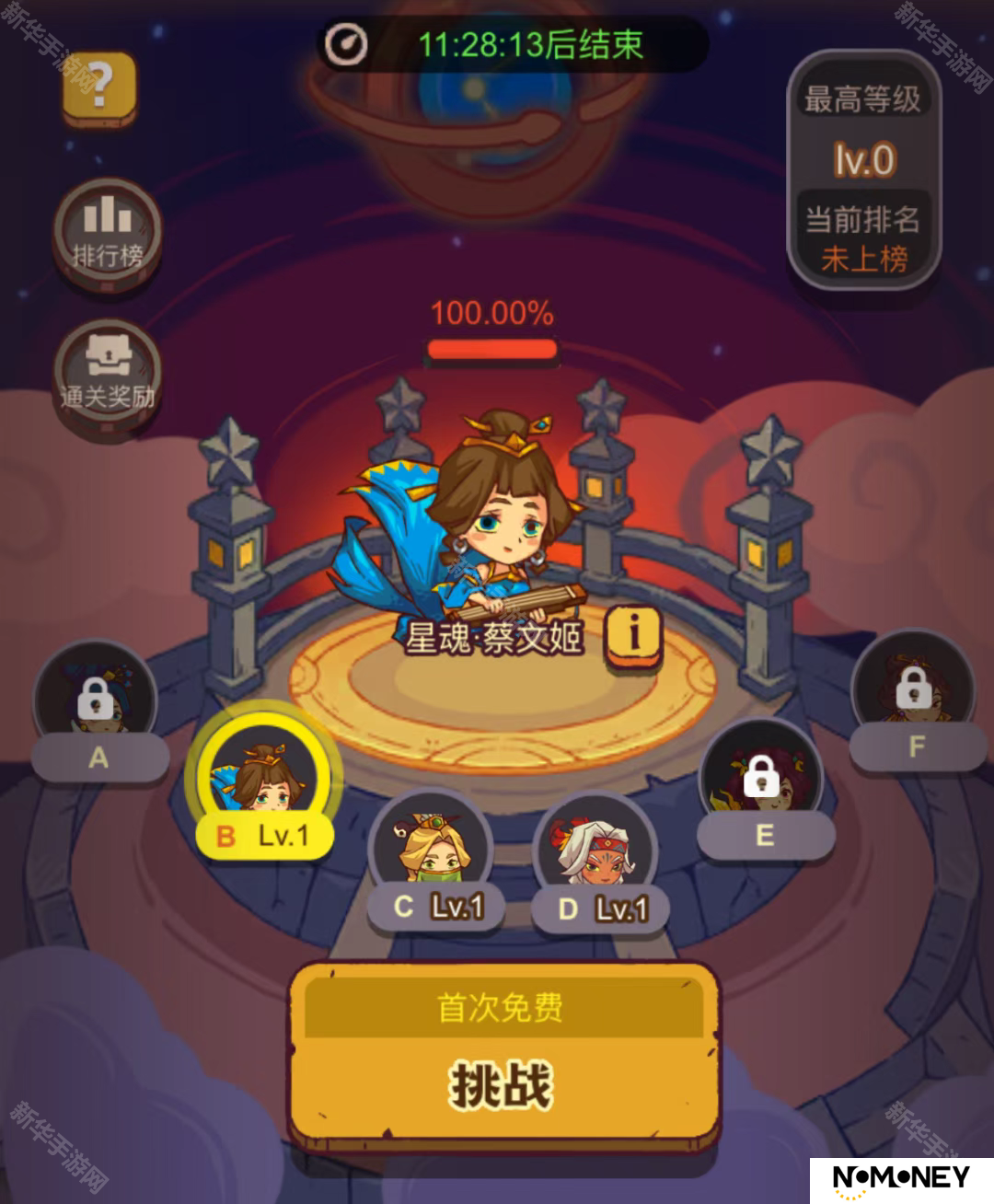The height and width of the screenshot is (1204, 994).
Task: View info for 星魂·蔡文姬
Action: [633, 635]
